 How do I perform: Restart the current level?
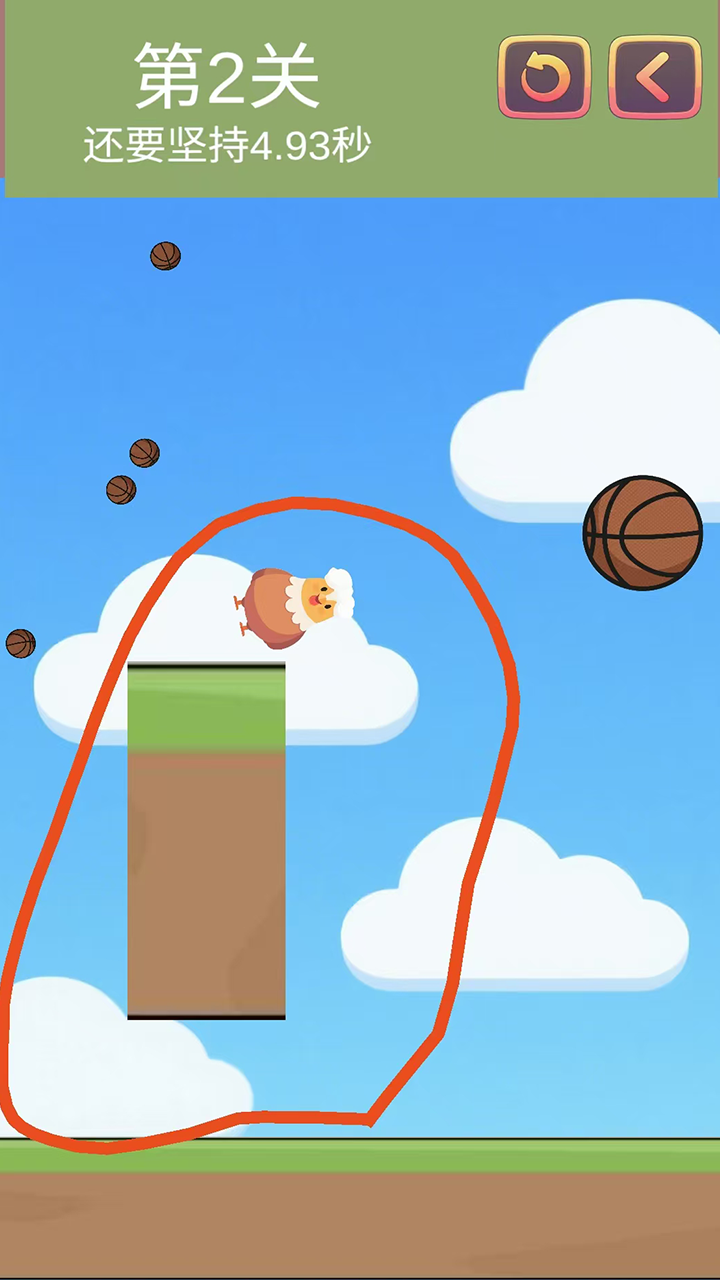(x=544, y=78)
